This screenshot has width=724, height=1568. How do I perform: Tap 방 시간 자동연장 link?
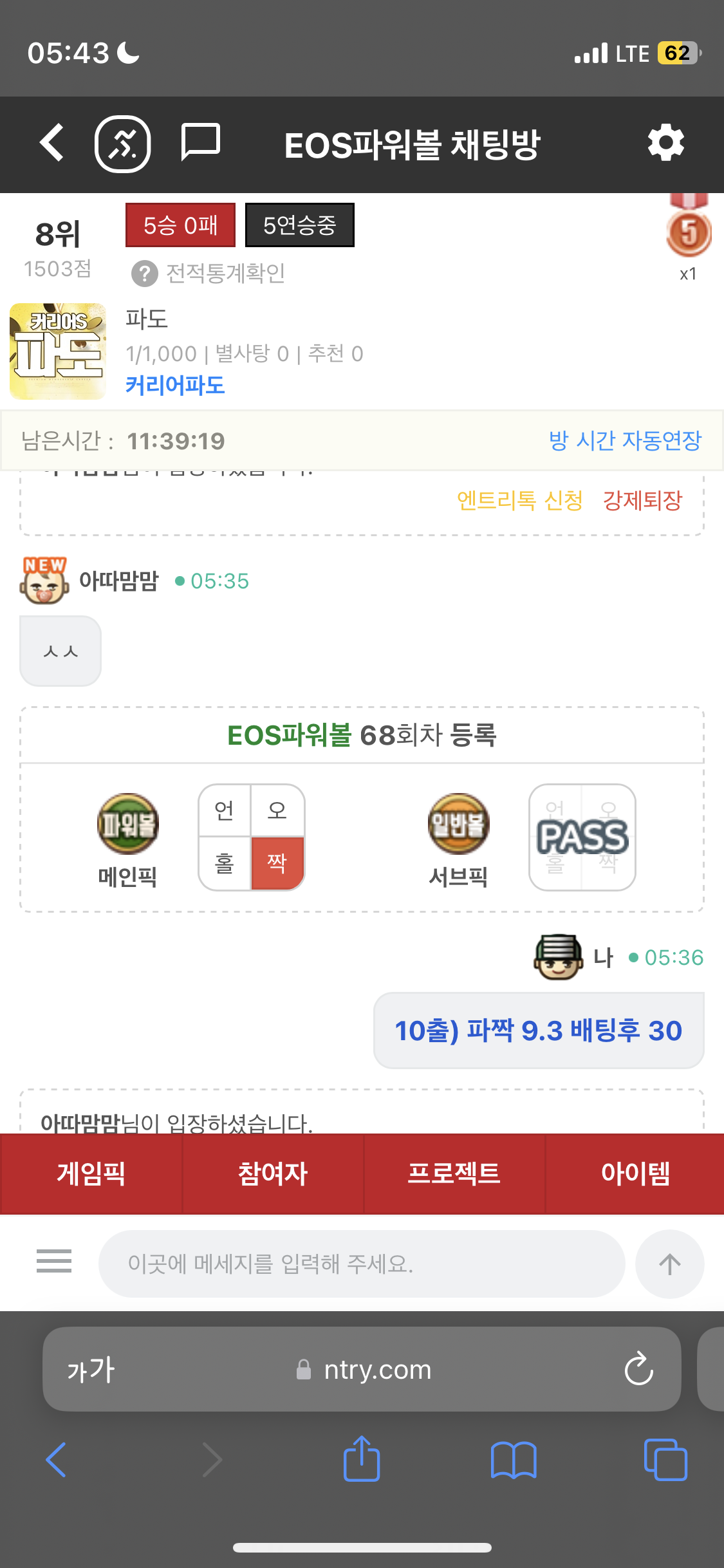point(624,440)
